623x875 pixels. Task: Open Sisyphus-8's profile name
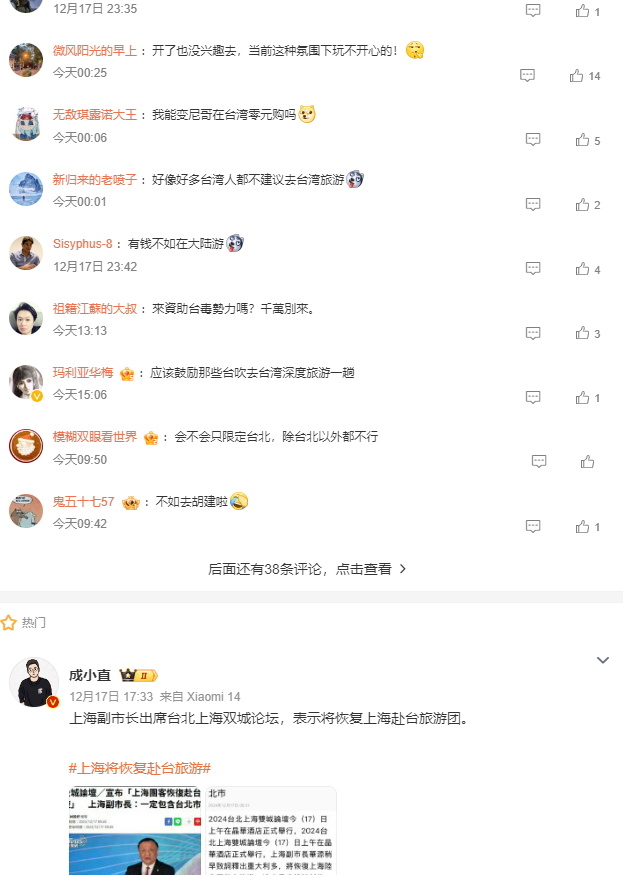tap(83, 243)
